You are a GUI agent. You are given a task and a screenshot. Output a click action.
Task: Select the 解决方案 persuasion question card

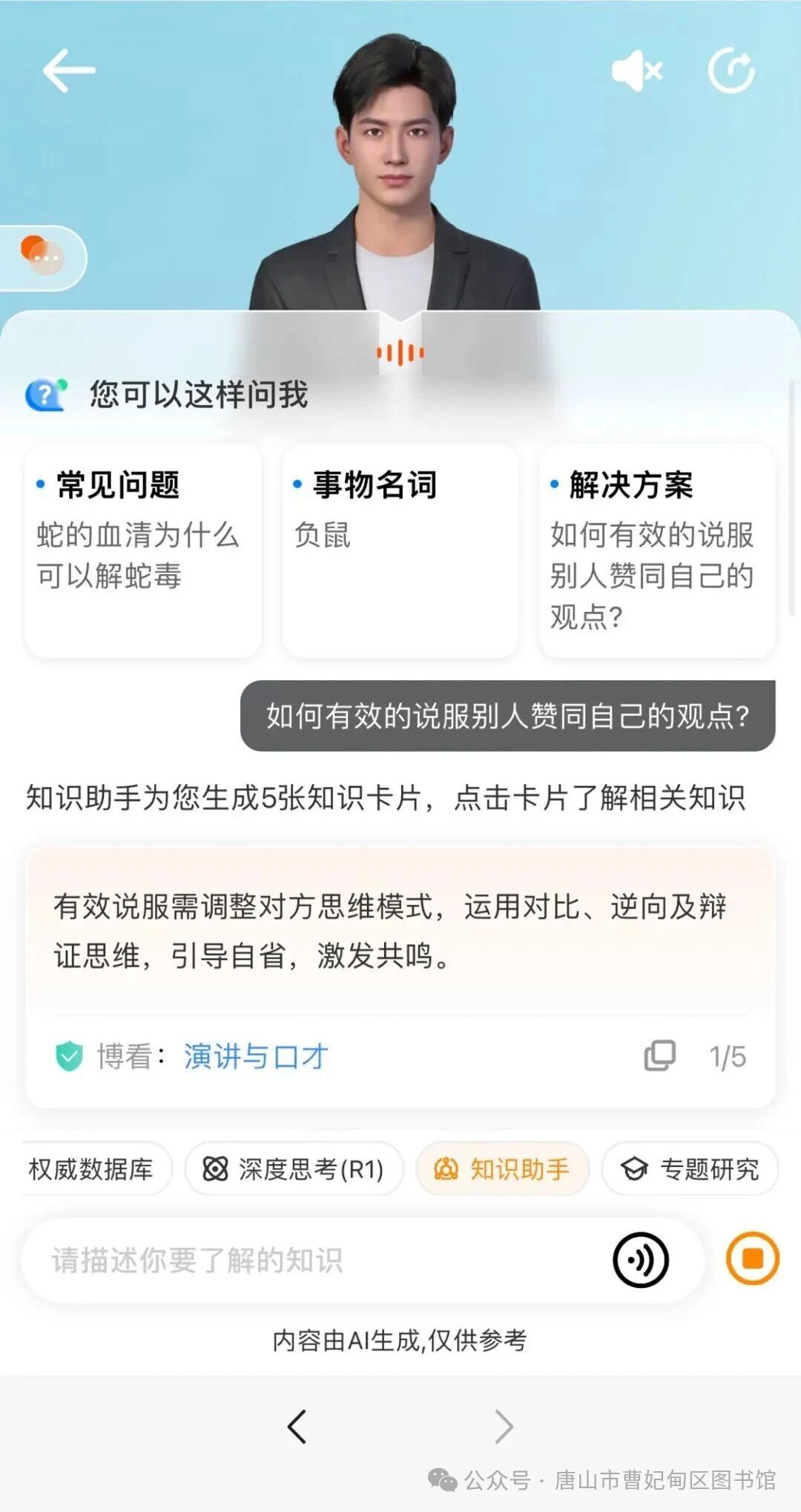point(657,550)
